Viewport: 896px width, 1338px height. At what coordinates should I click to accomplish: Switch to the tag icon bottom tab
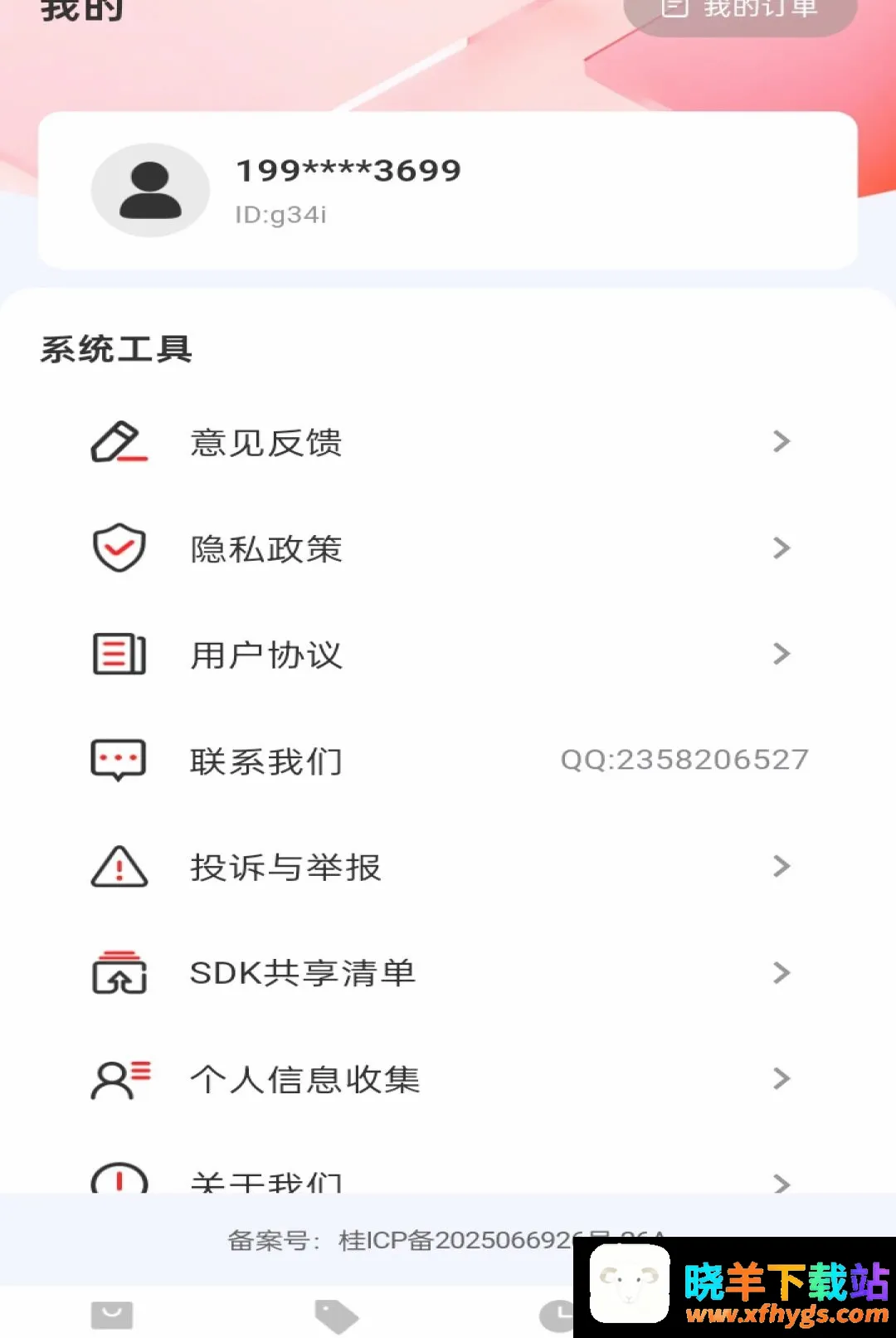point(336,1316)
